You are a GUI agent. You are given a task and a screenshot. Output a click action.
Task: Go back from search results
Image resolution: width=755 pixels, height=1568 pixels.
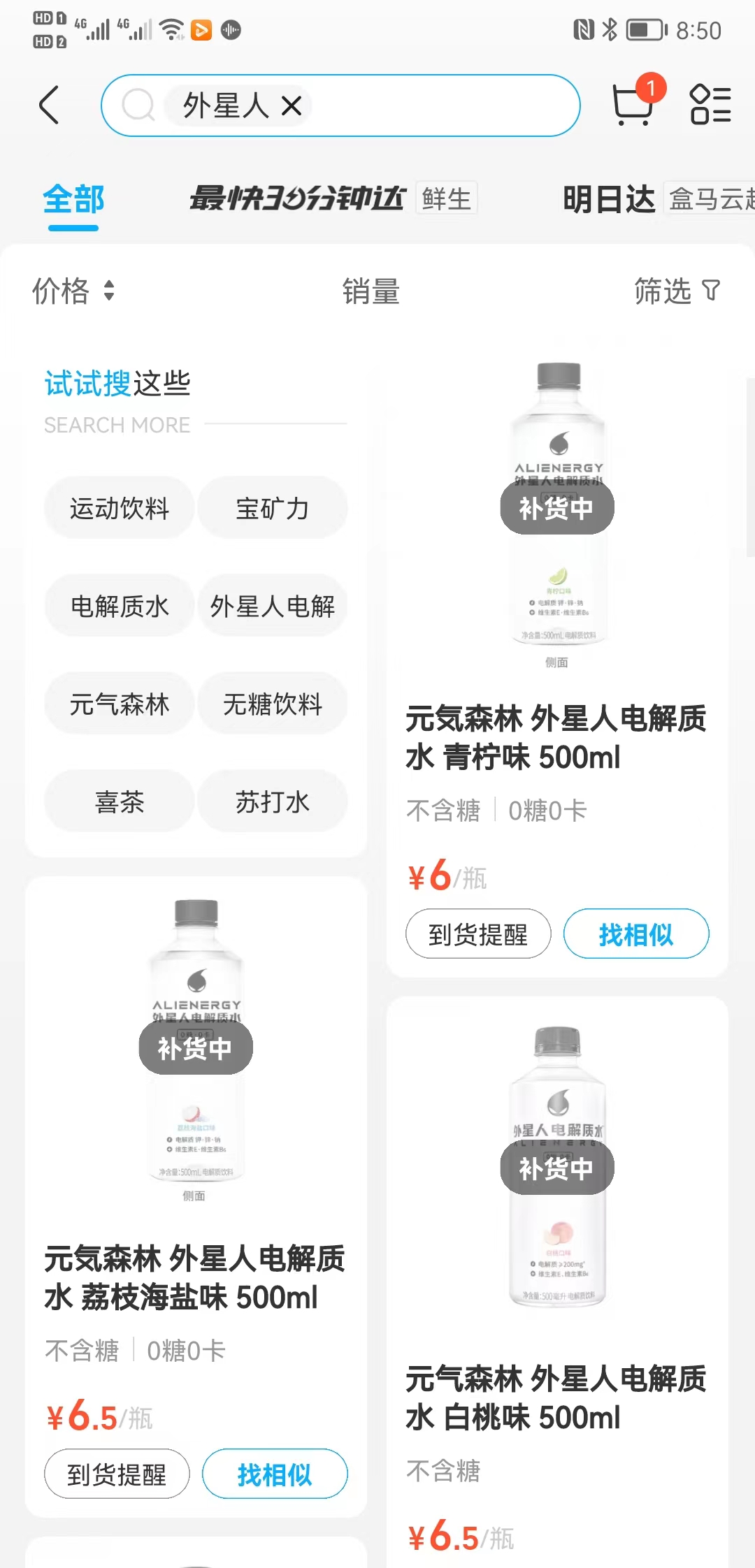(49, 106)
